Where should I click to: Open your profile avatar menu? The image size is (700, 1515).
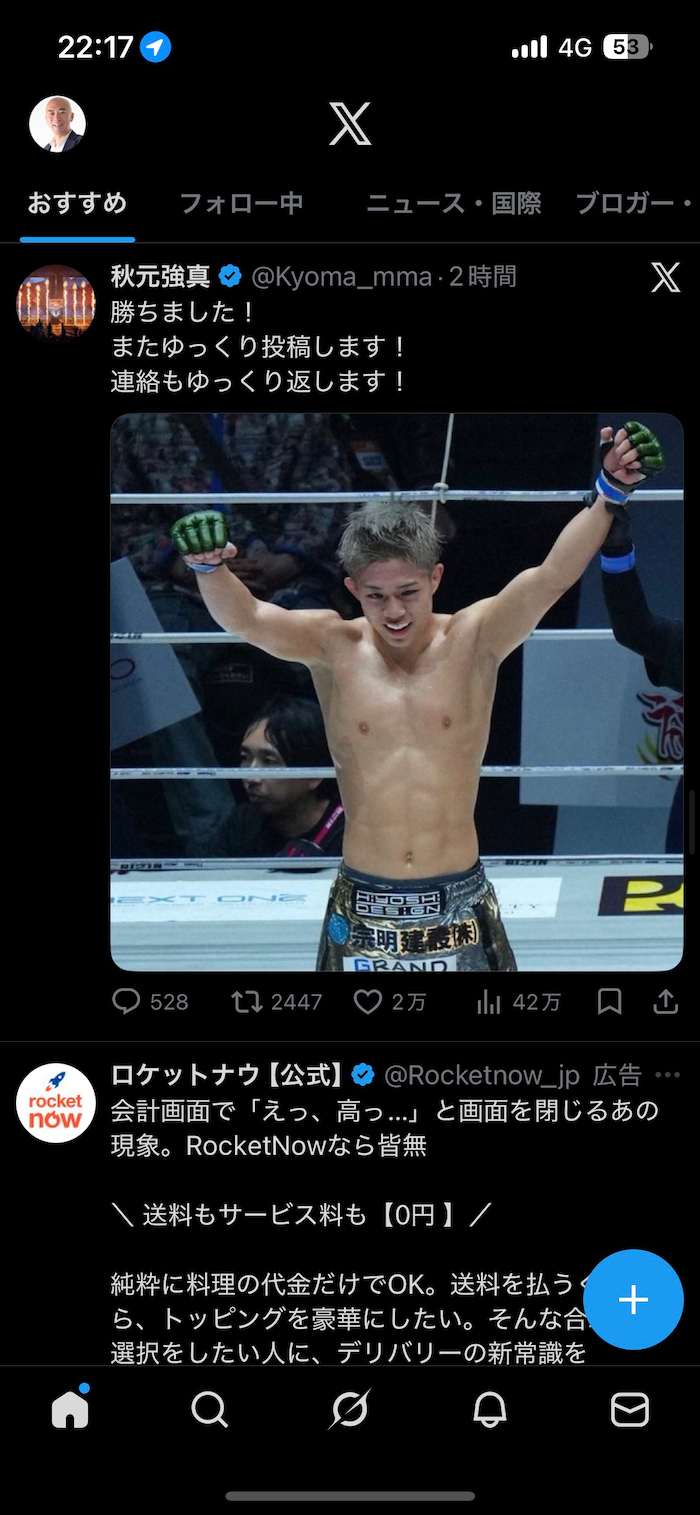tap(57, 124)
